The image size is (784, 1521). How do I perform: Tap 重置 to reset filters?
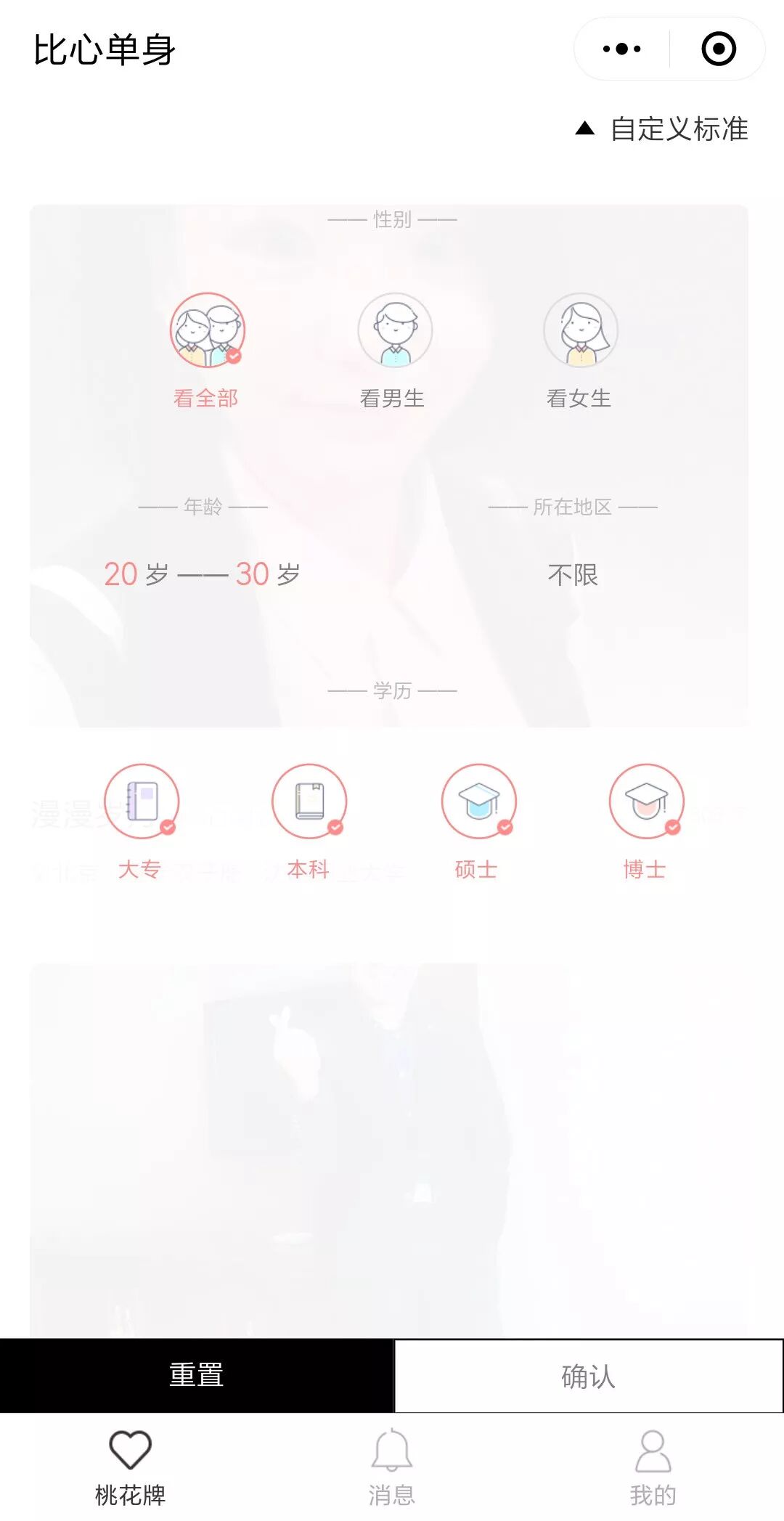(196, 1375)
